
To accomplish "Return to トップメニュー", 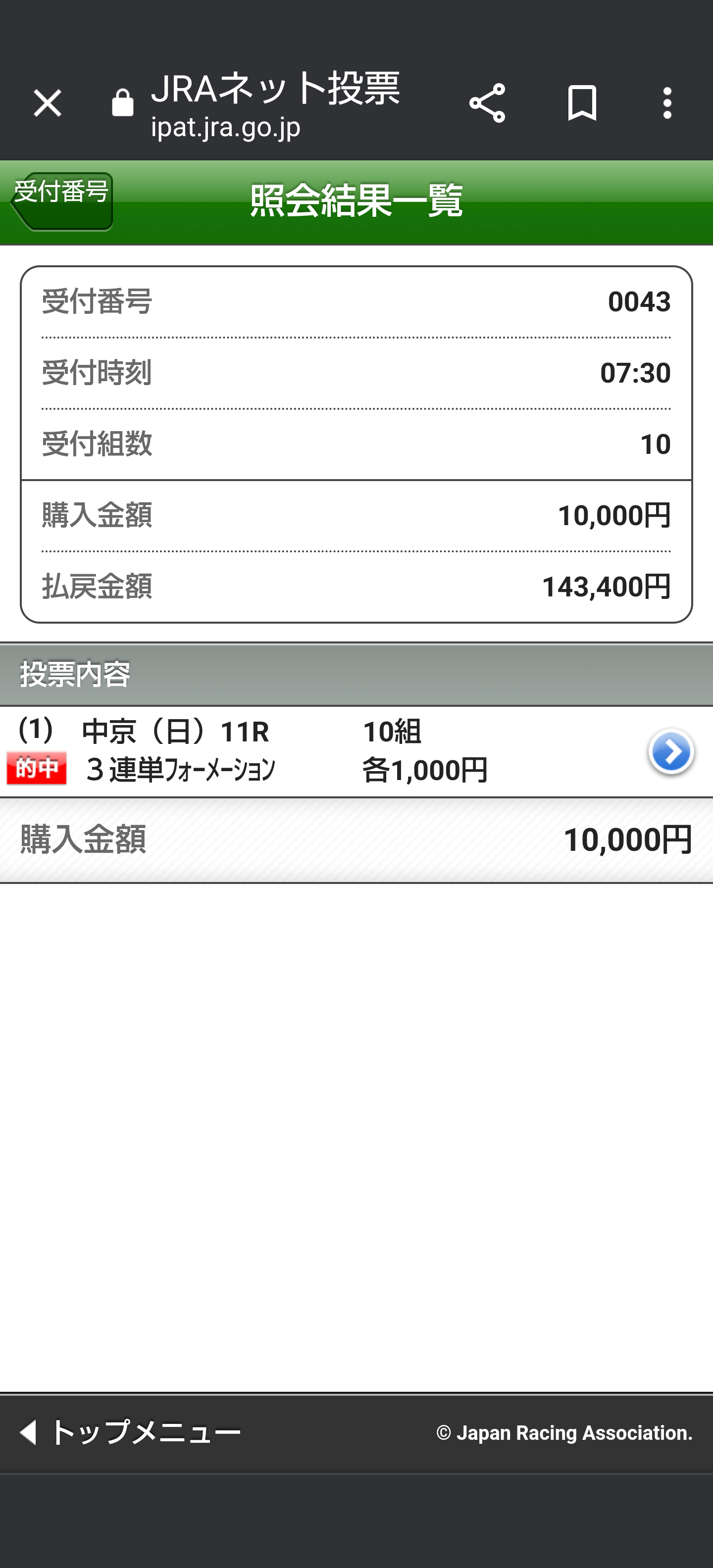I will 130,1432.
